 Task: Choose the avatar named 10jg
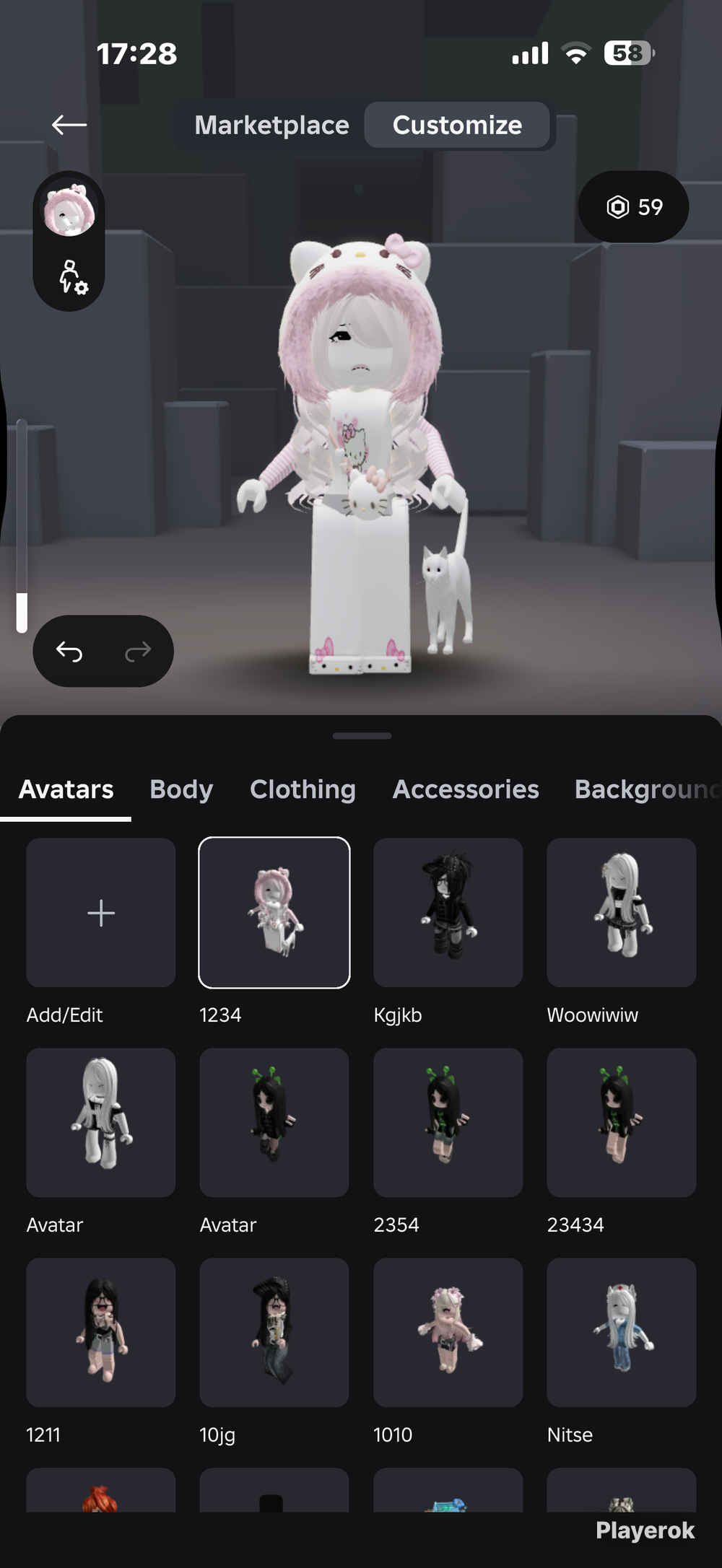pos(274,1332)
